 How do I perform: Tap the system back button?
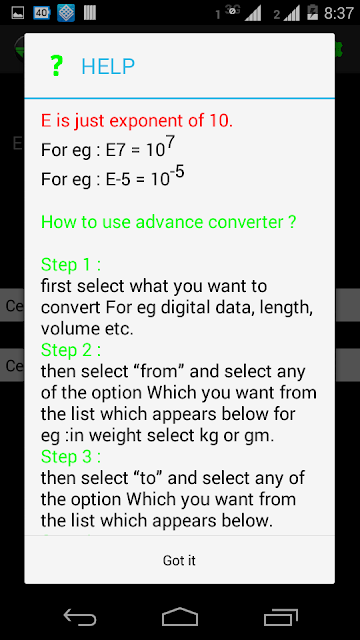pyautogui.click(x=80, y=617)
